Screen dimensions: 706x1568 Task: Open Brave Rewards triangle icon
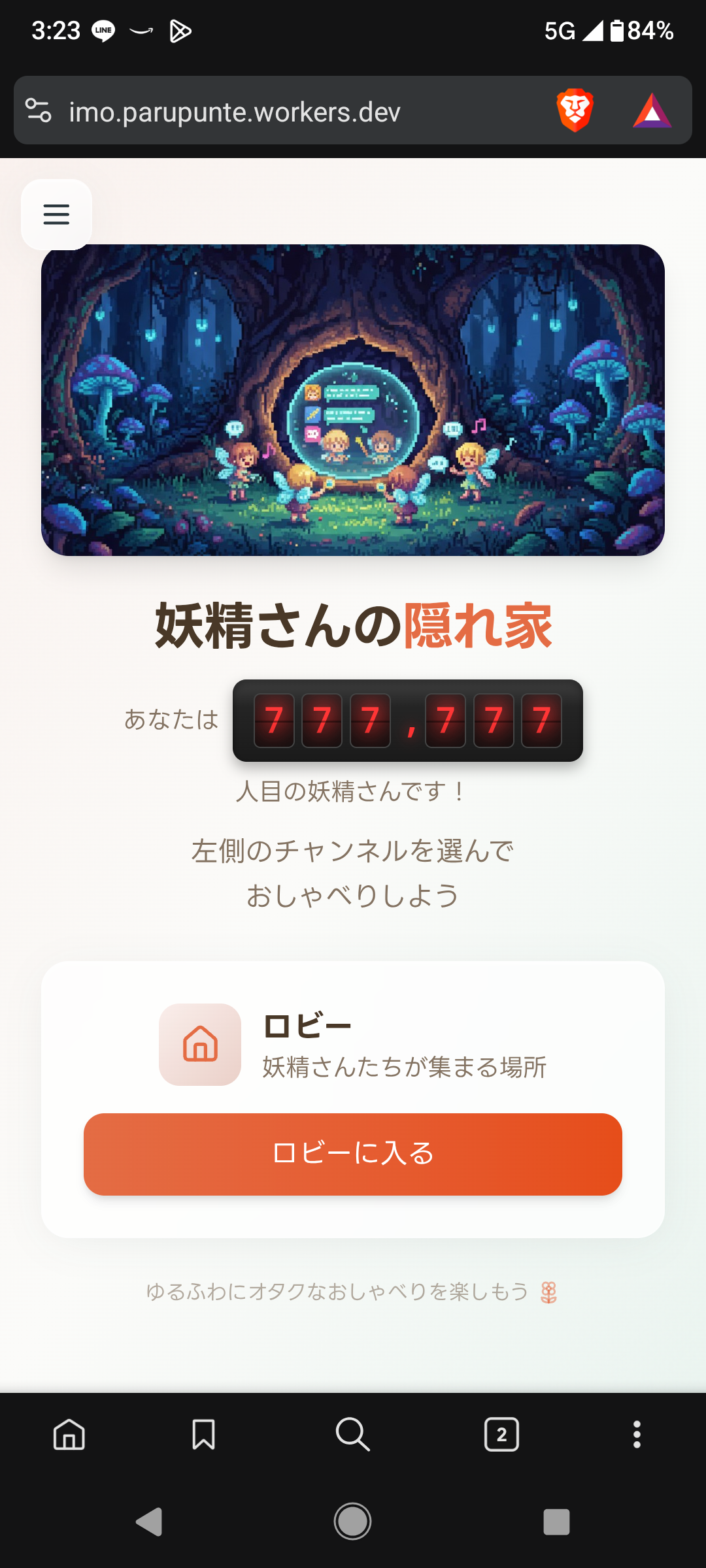pyautogui.click(x=652, y=111)
